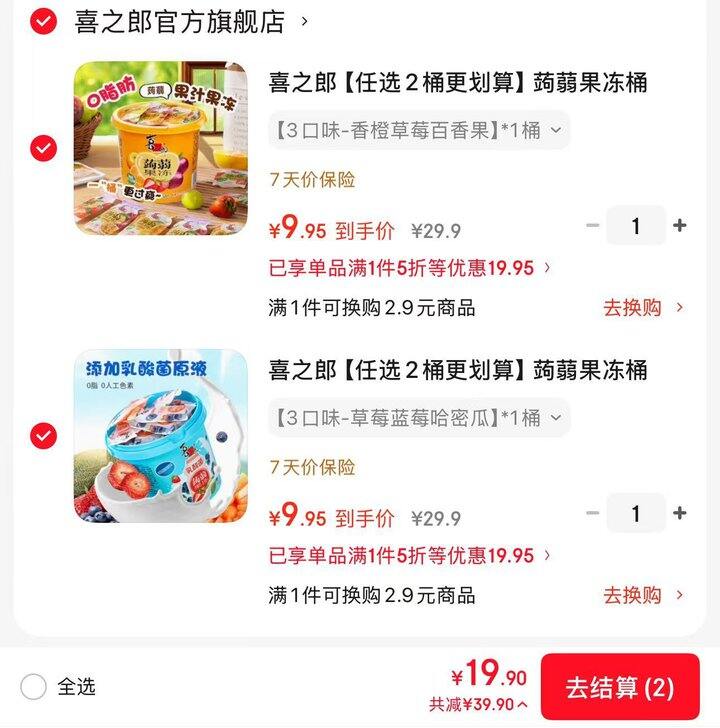Expand the 共减¥39.90 discount breakdown
The image size is (720, 728).
point(479,704)
